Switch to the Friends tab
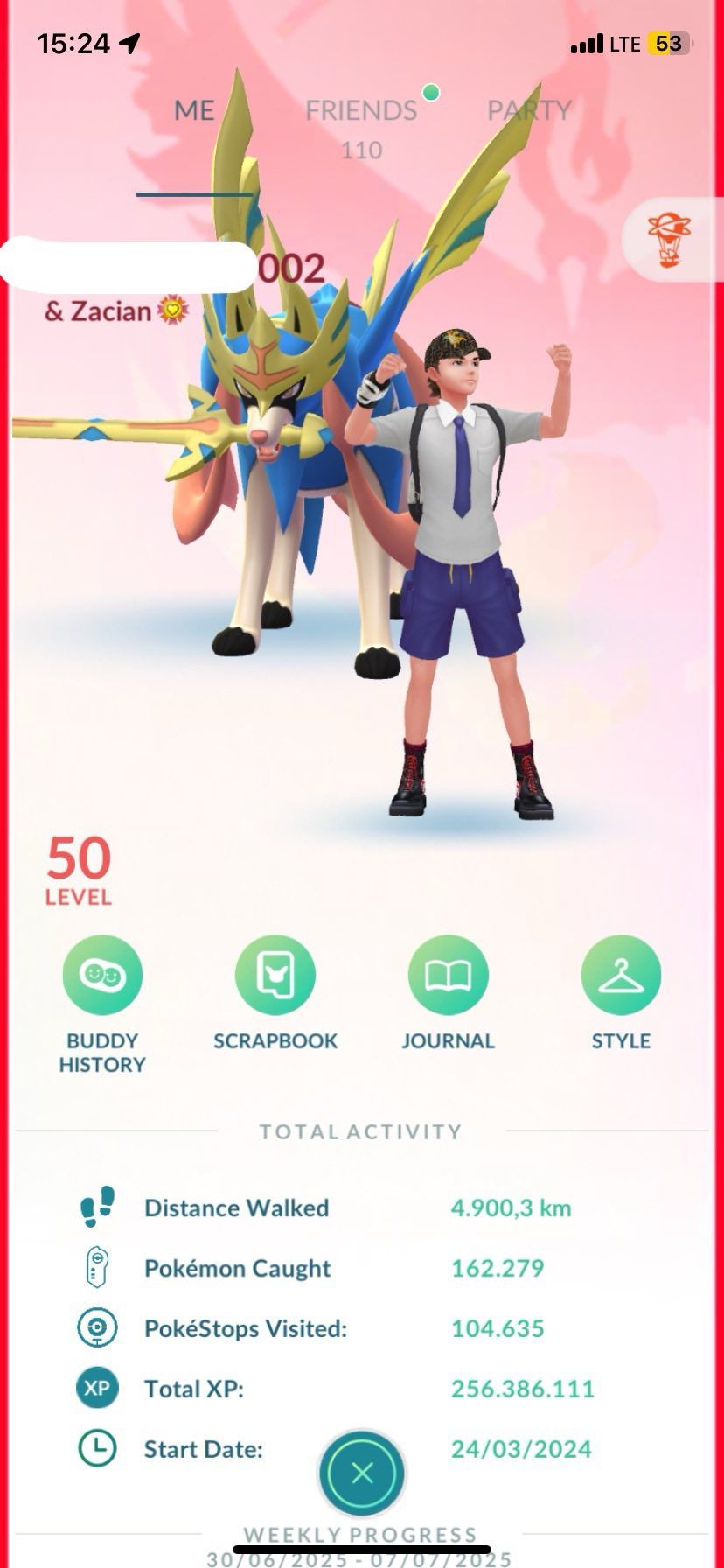724x1568 pixels. (x=361, y=111)
